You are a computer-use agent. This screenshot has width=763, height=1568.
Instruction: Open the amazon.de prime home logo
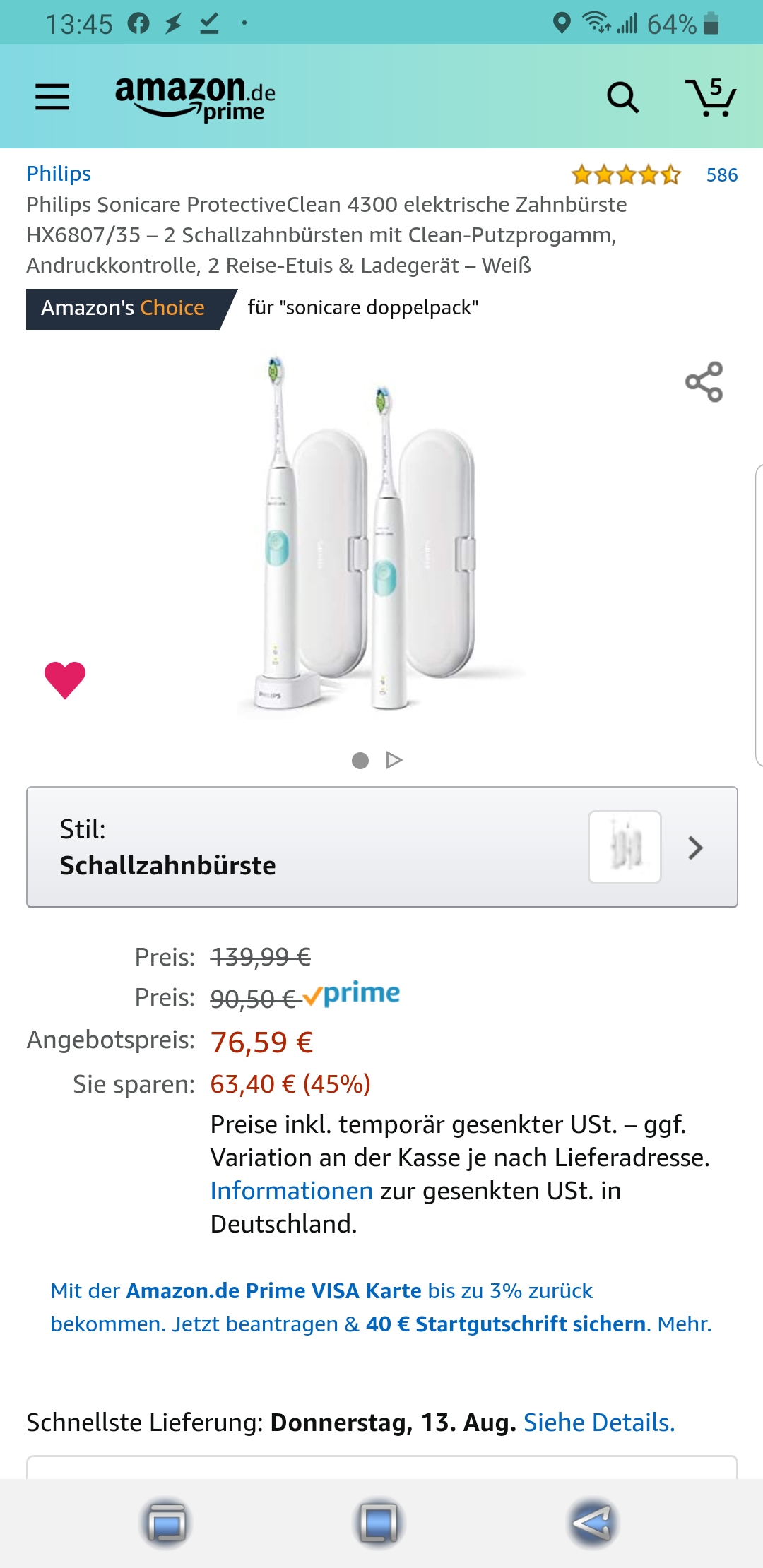[x=195, y=97]
